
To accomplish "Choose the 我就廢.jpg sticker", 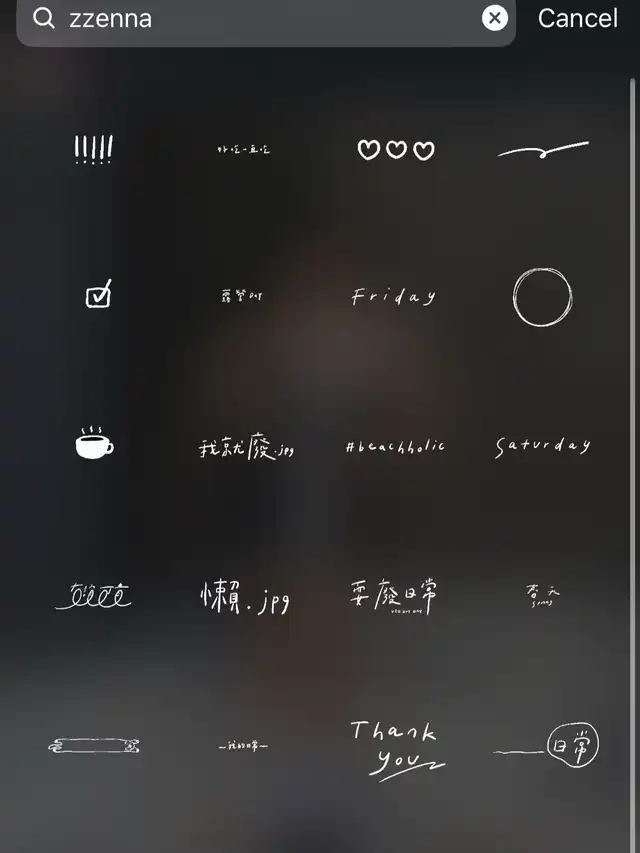I will tap(246, 447).
